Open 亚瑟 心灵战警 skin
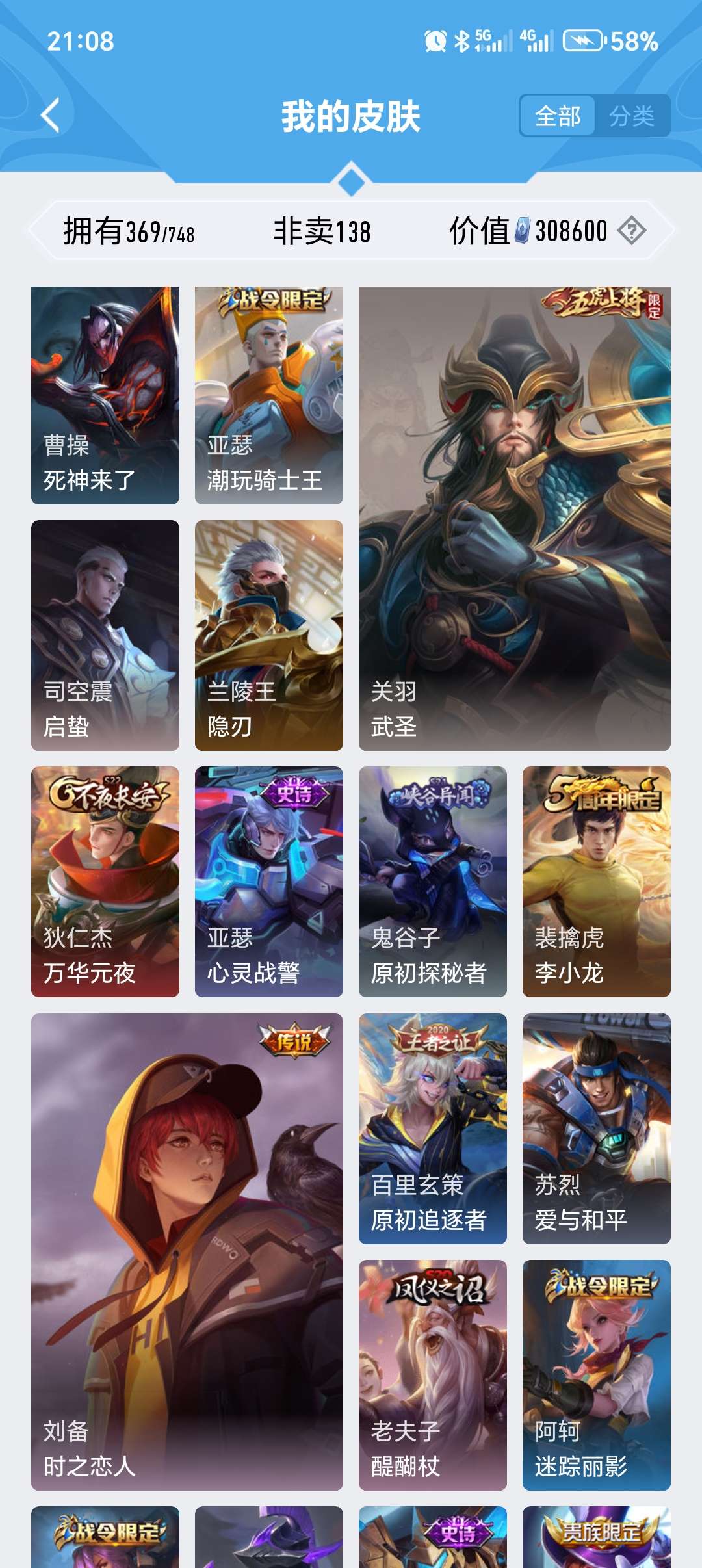The width and height of the screenshot is (702, 1568). [269, 882]
